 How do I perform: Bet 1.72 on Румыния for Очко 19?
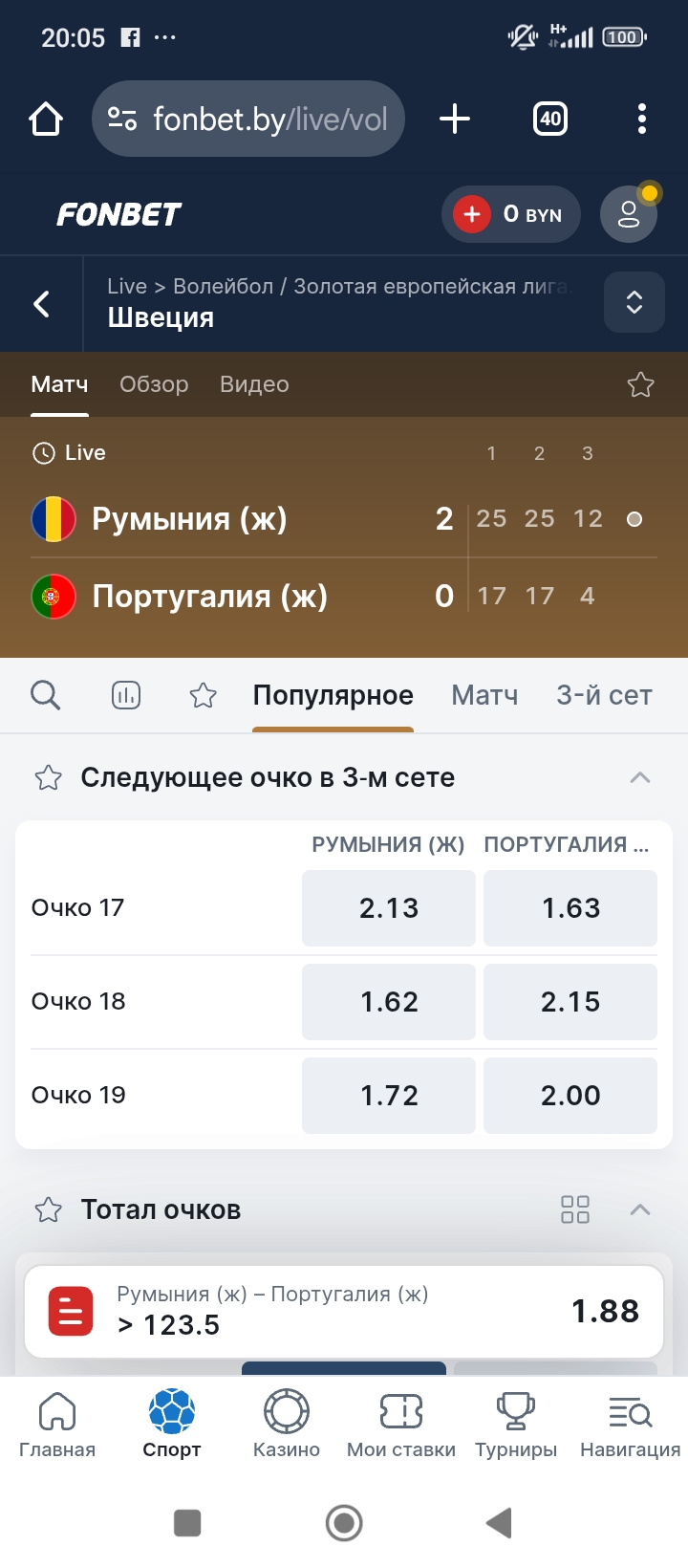click(x=389, y=1096)
